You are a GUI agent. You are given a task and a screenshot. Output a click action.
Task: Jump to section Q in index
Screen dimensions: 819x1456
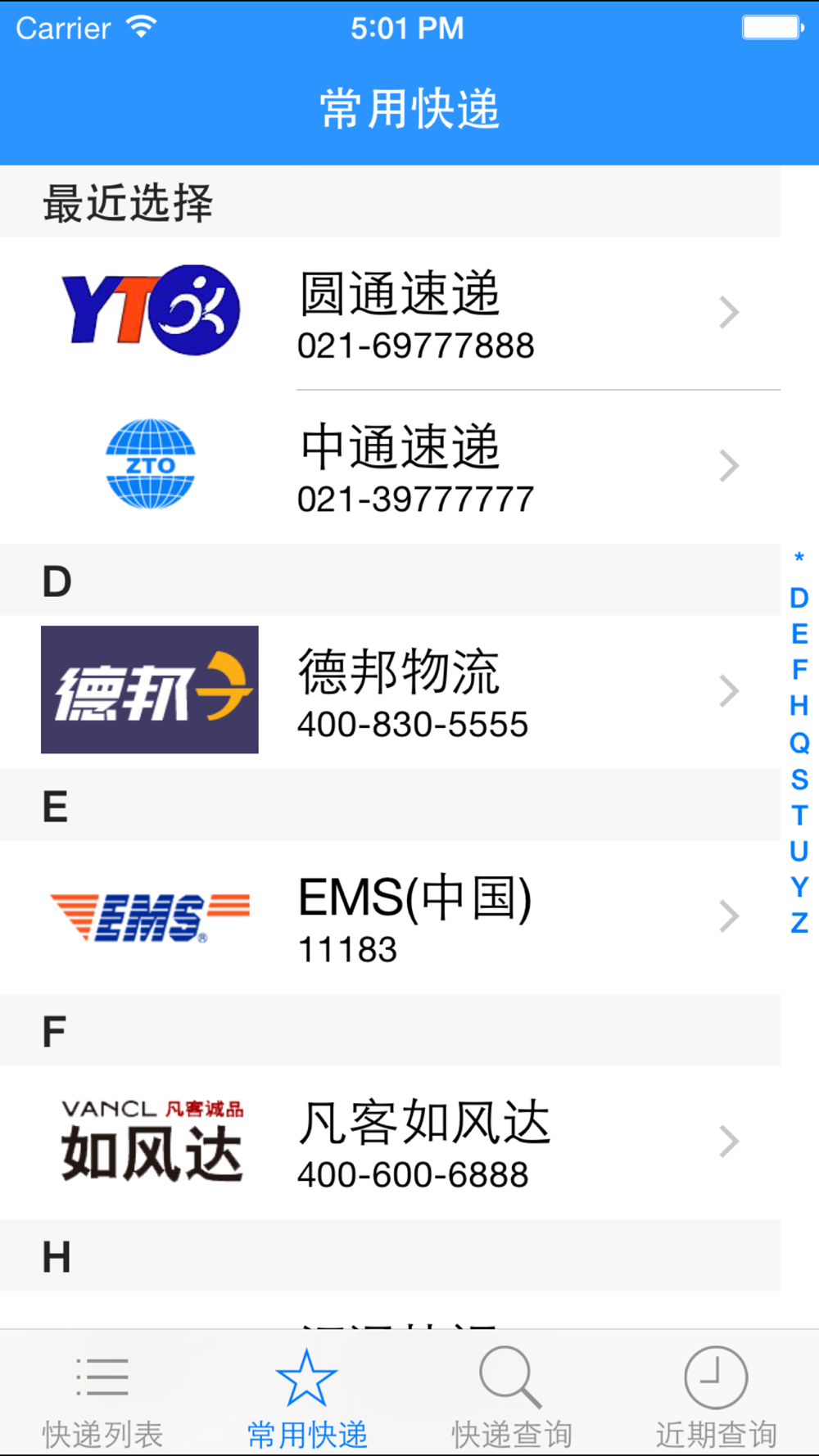[x=799, y=743]
